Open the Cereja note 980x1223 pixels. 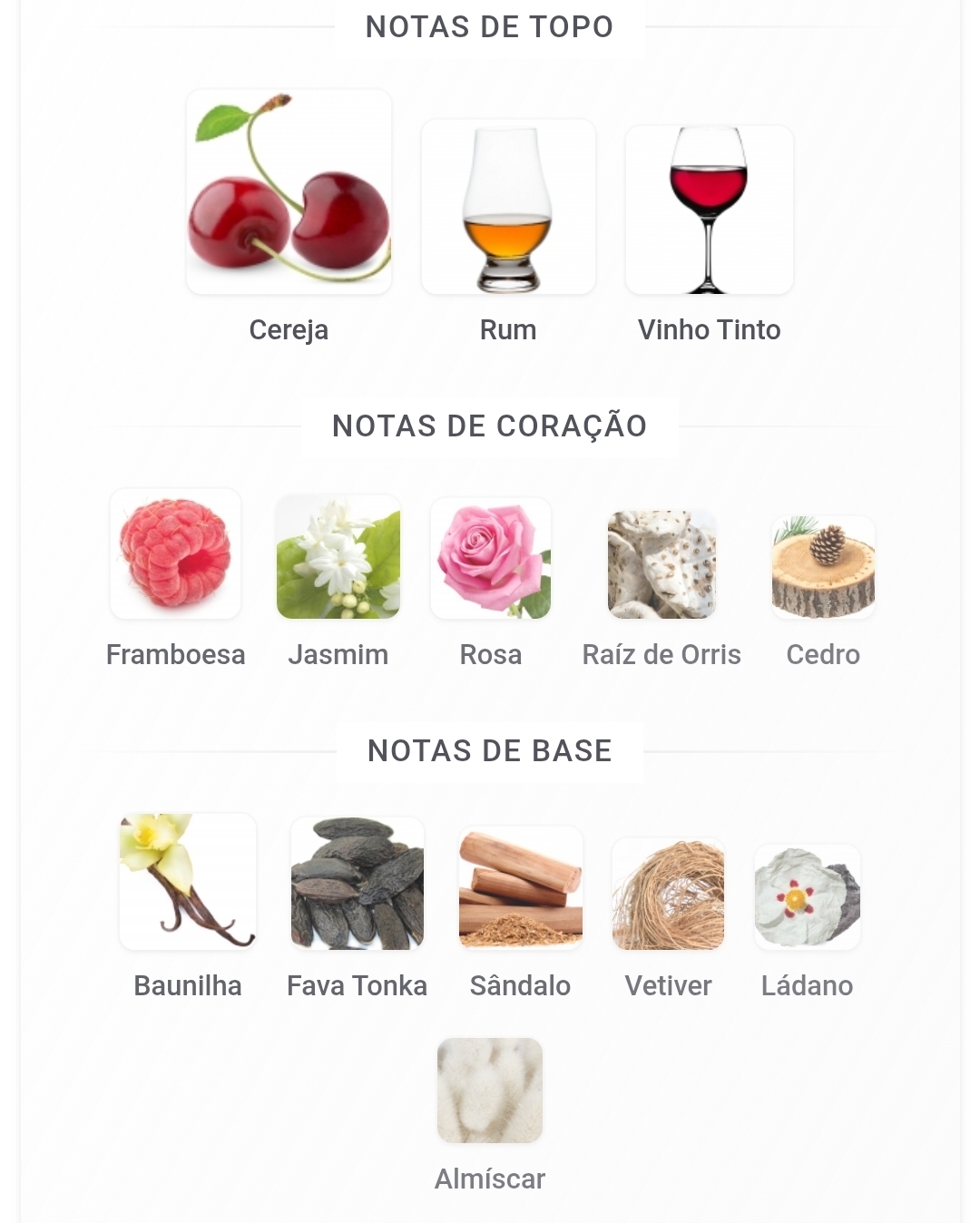(x=289, y=192)
